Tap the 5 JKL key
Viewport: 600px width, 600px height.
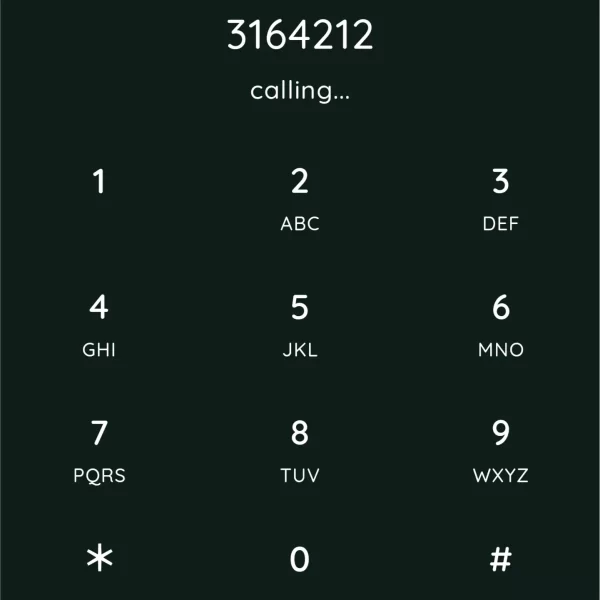click(x=300, y=324)
